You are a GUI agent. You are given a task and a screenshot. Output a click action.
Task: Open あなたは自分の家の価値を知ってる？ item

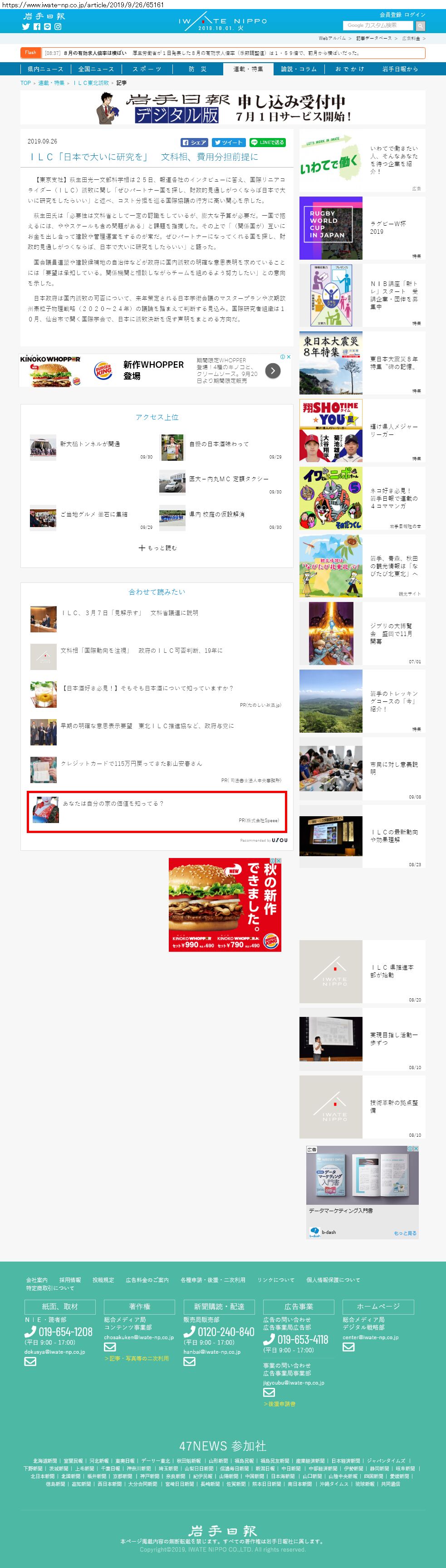pos(113,804)
